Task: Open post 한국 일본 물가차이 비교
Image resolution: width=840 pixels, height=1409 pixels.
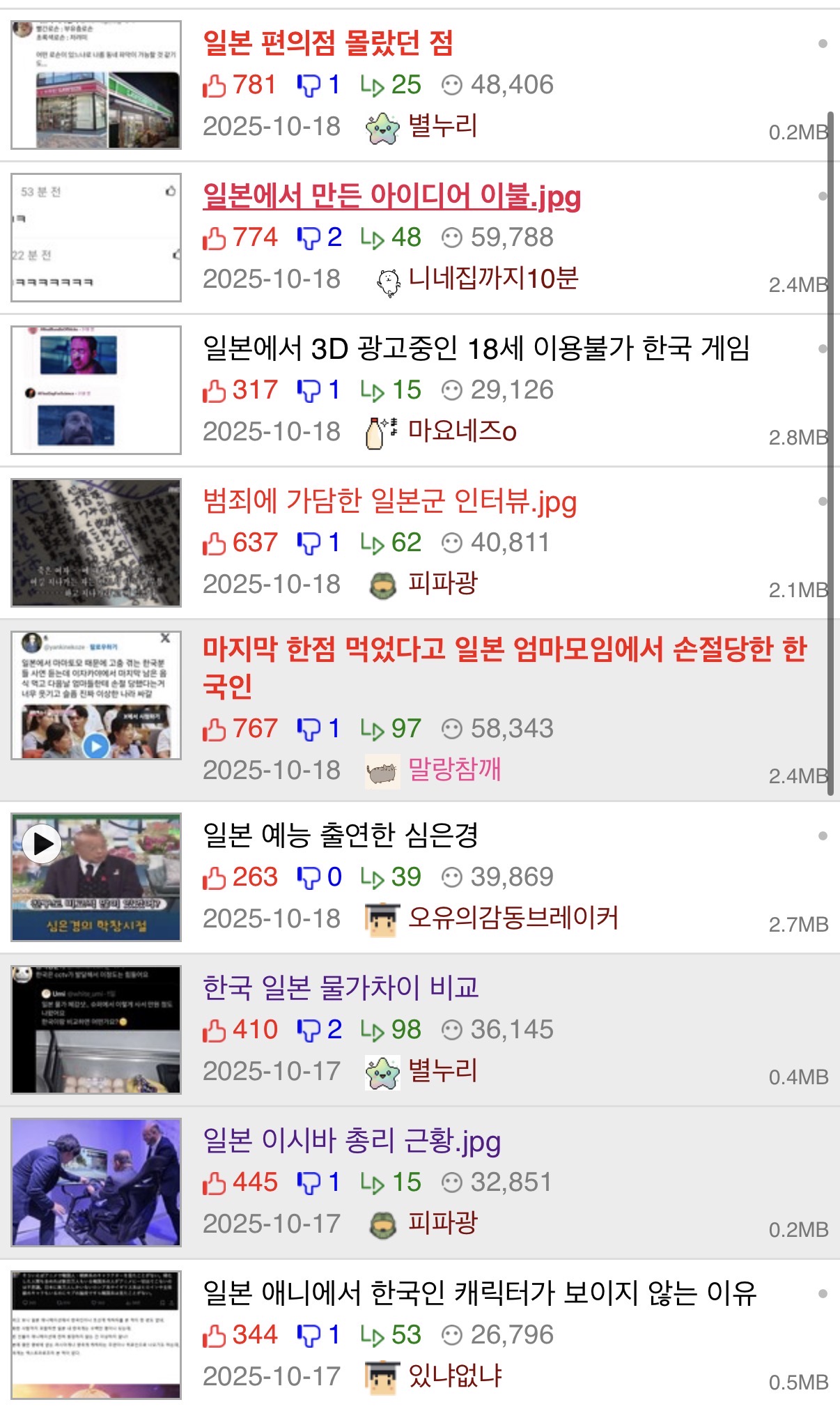Action: [341, 987]
